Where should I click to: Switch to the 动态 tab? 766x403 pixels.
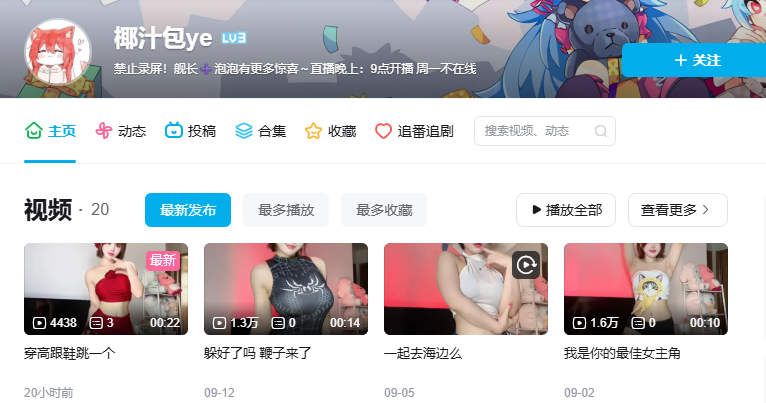[120, 131]
